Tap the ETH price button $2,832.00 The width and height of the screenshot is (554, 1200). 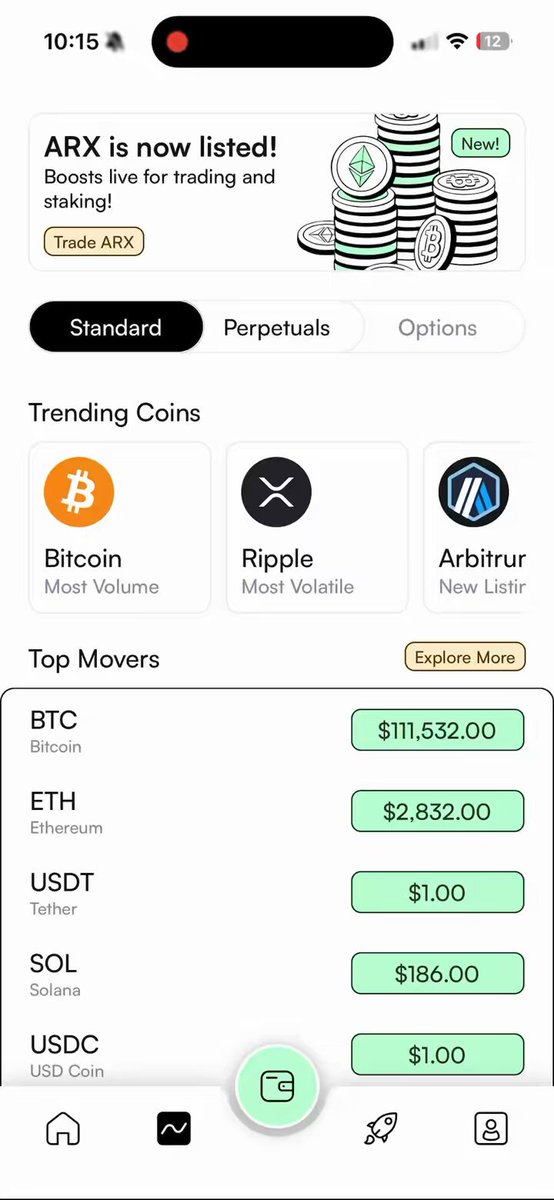point(437,811)
